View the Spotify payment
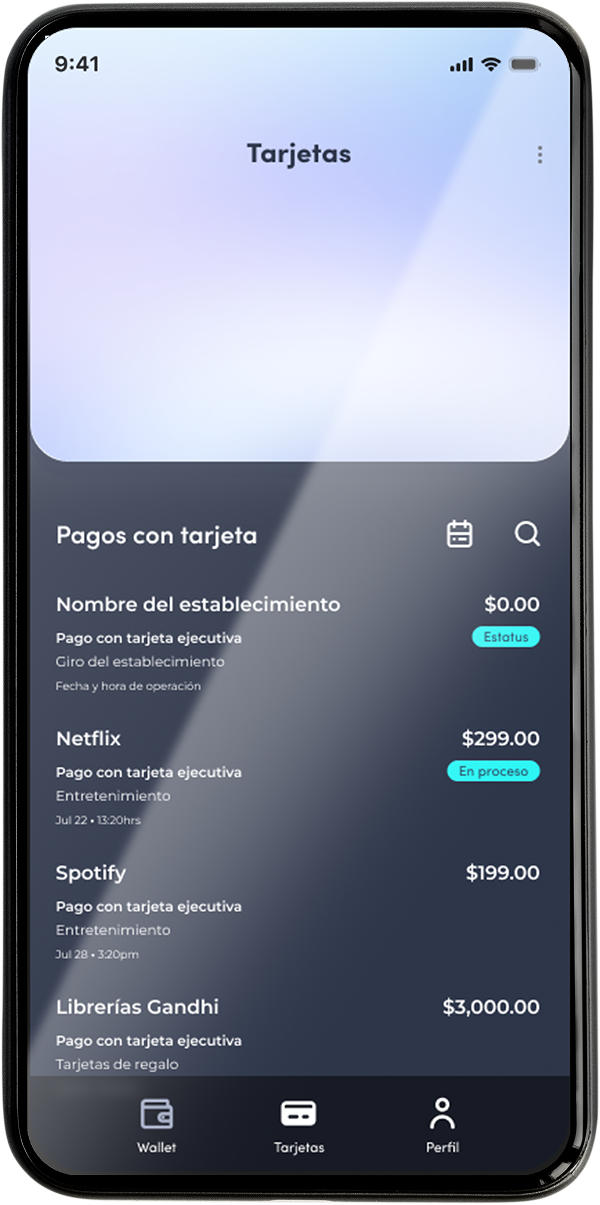Viewport: 600px width, 1205px height. point(297,912)
